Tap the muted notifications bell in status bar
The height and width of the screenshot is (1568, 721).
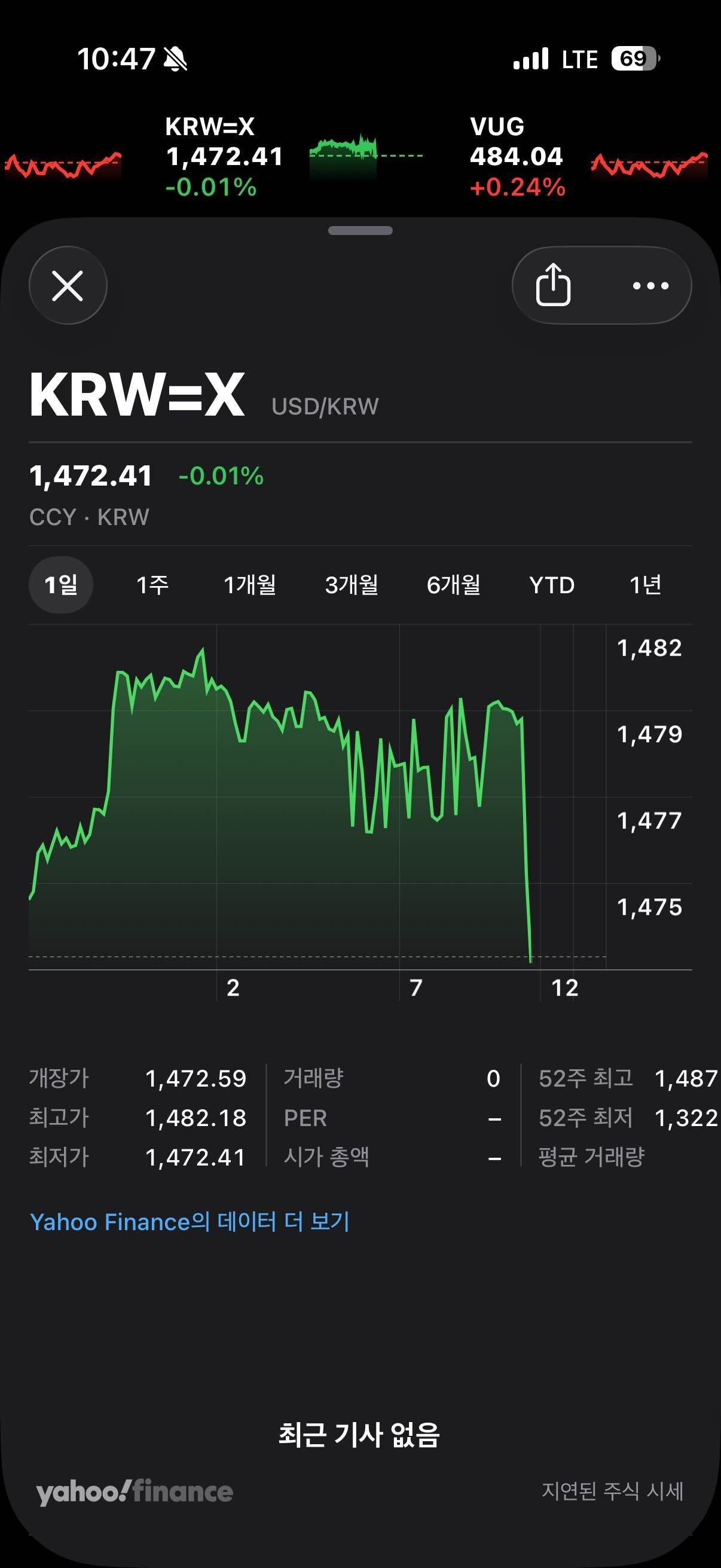click(x=175, y=57)
